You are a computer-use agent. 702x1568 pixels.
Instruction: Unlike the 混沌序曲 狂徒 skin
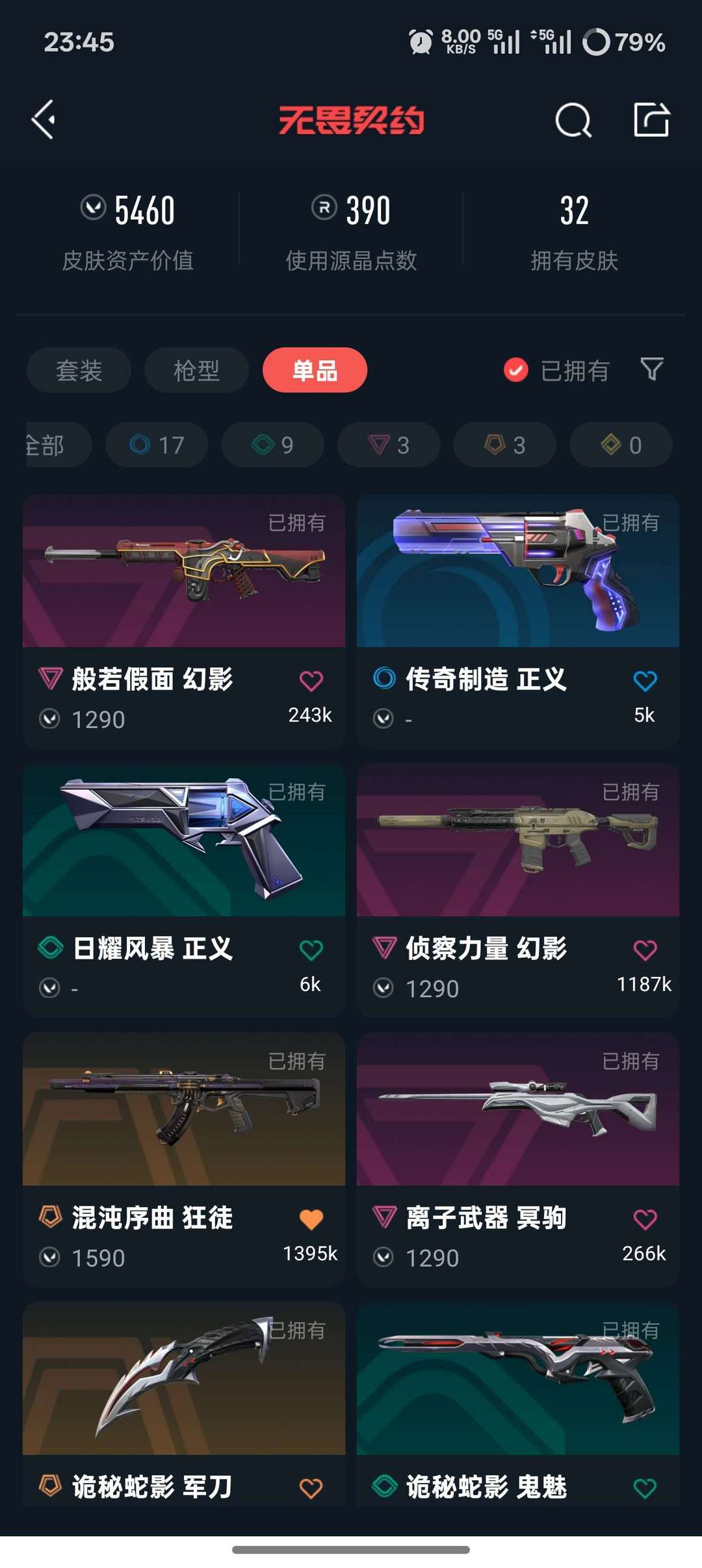311,1219
